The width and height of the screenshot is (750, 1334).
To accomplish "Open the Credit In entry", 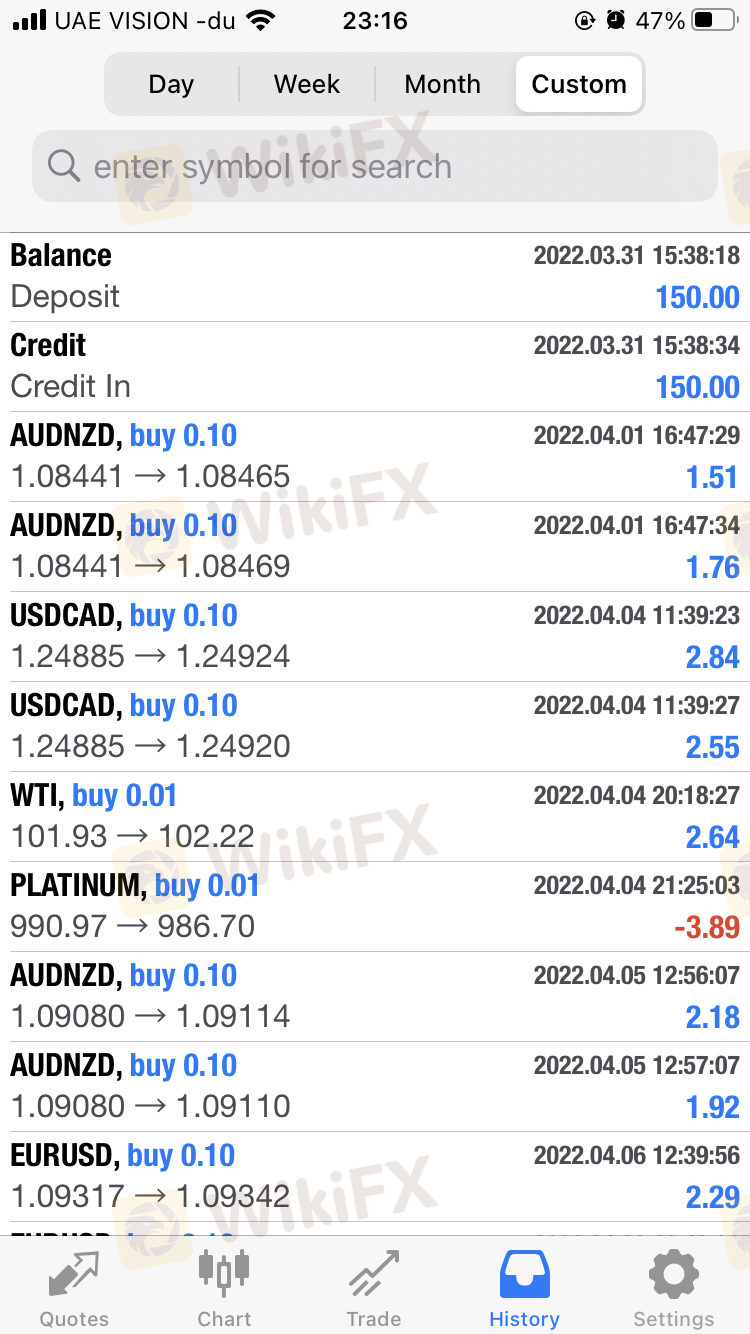I will pyautogui.click(x=375, y=366).
